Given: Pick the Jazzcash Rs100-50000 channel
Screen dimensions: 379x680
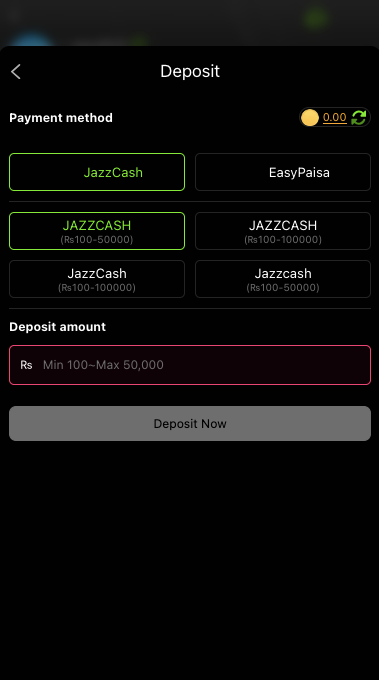Looking at the screenshot, I should [x=283, y=279].
